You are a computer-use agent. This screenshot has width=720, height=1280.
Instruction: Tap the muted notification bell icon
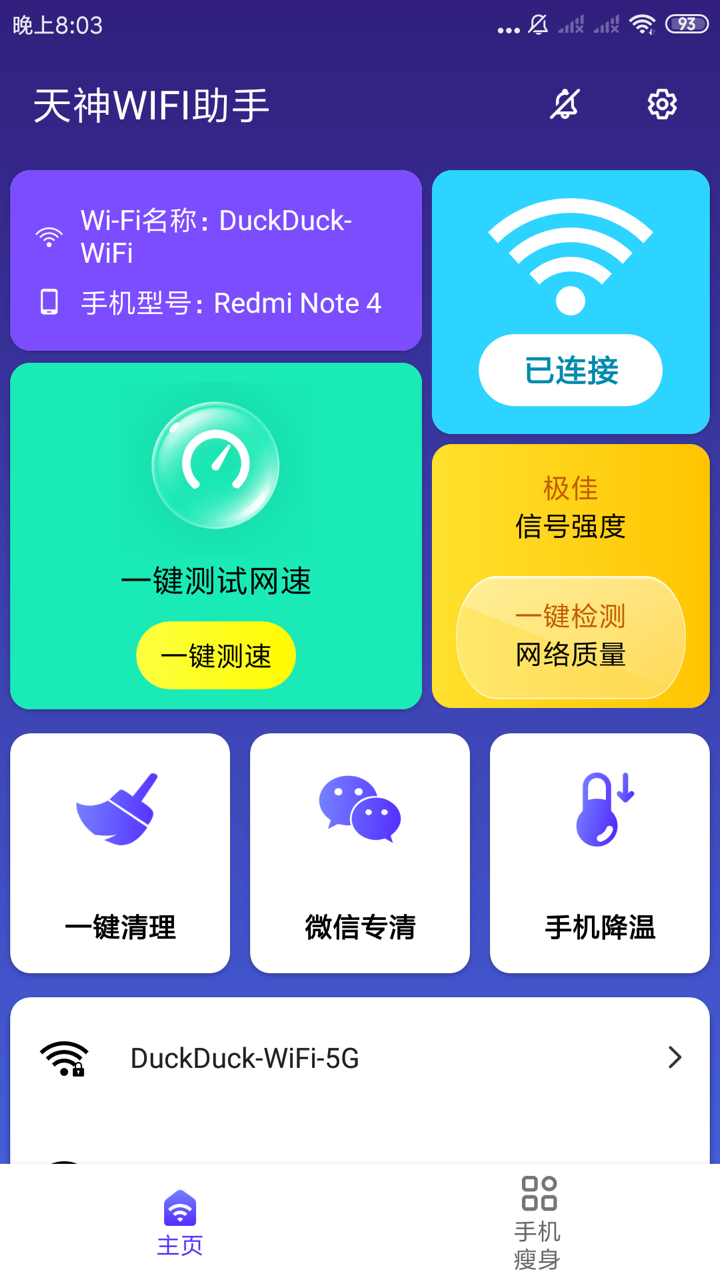(x=565, y=104)
